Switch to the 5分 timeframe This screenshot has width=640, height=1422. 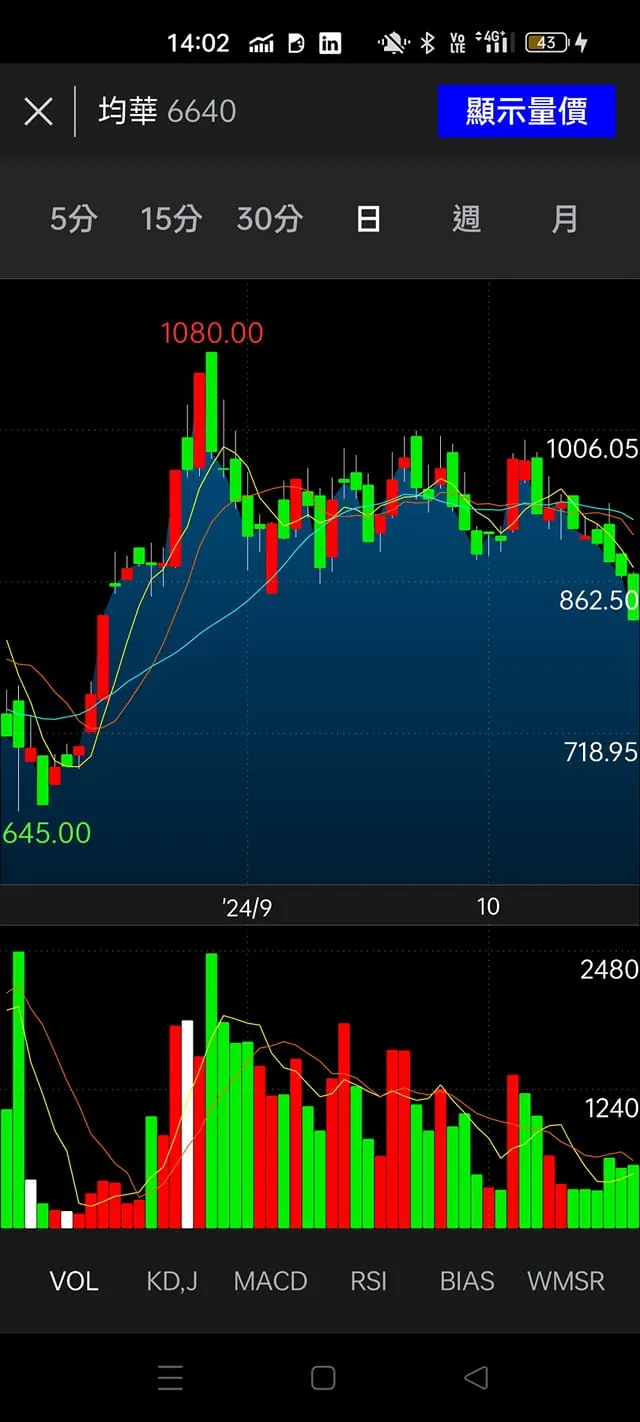click(73, 219)
